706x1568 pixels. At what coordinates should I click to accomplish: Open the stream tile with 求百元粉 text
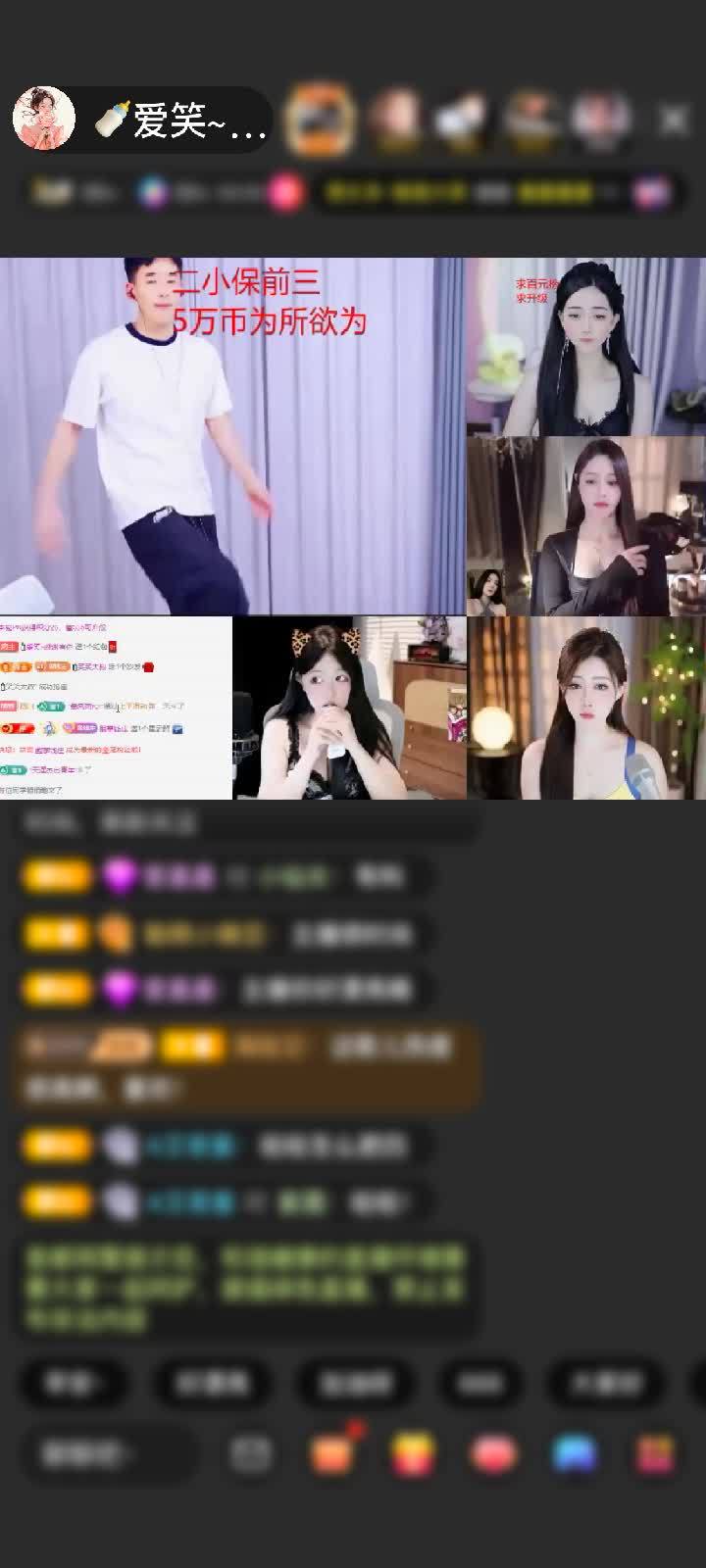(585, 346)
